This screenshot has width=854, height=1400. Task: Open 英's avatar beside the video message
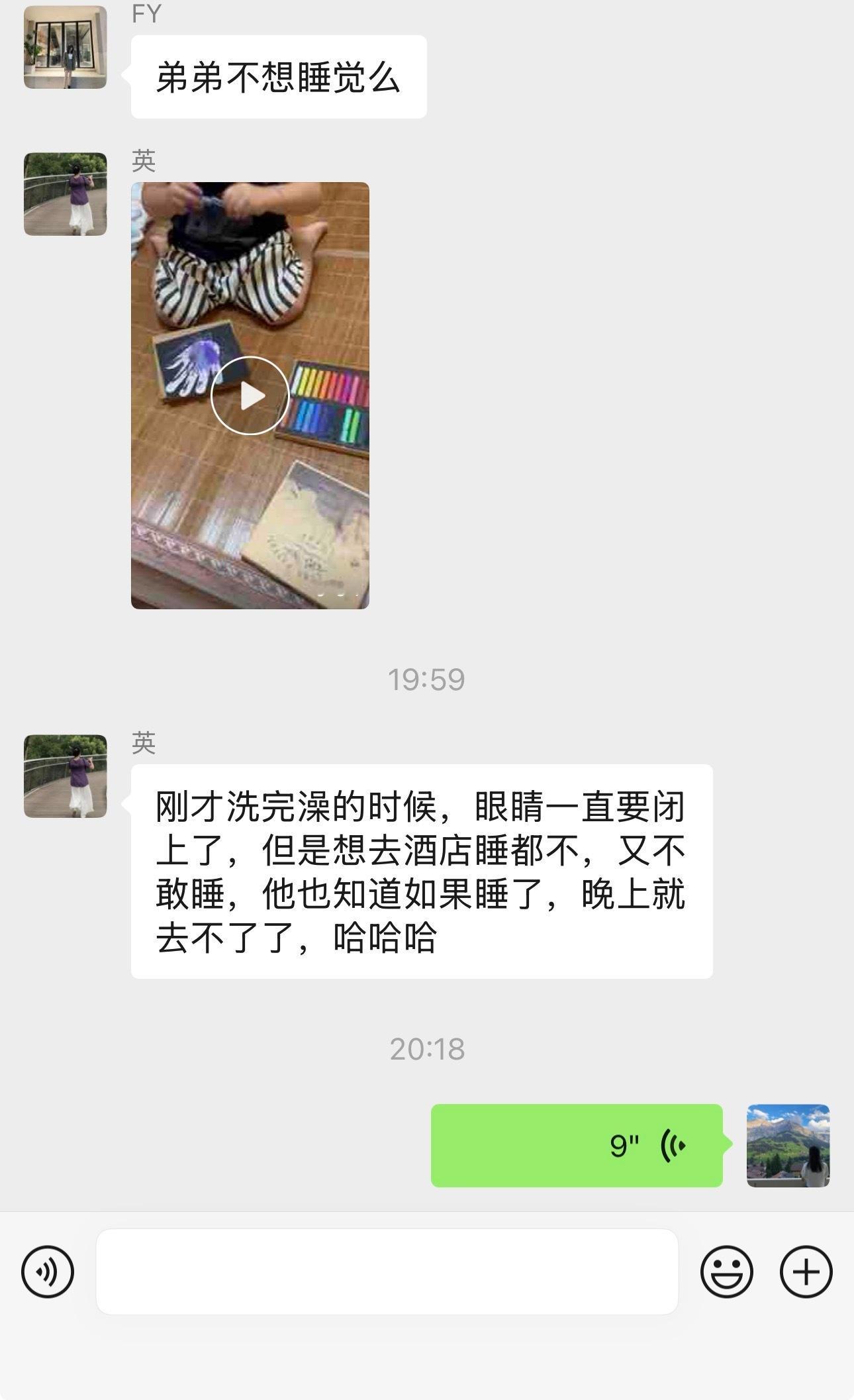(66, 194)
